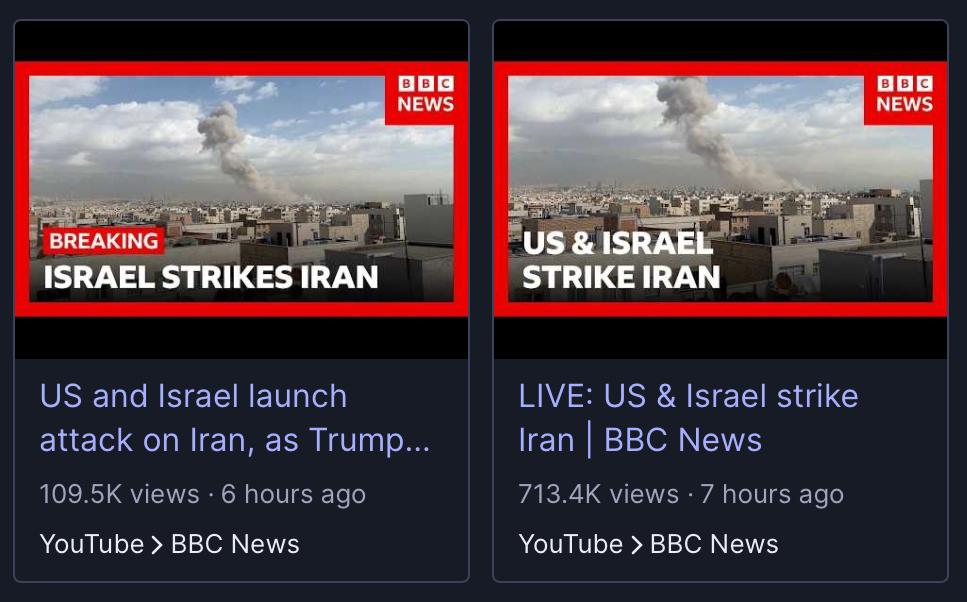Open link 'US and Israel launch attack on Iran'
This screenshot has width=967, height=602.
click(x=235, y=418)
